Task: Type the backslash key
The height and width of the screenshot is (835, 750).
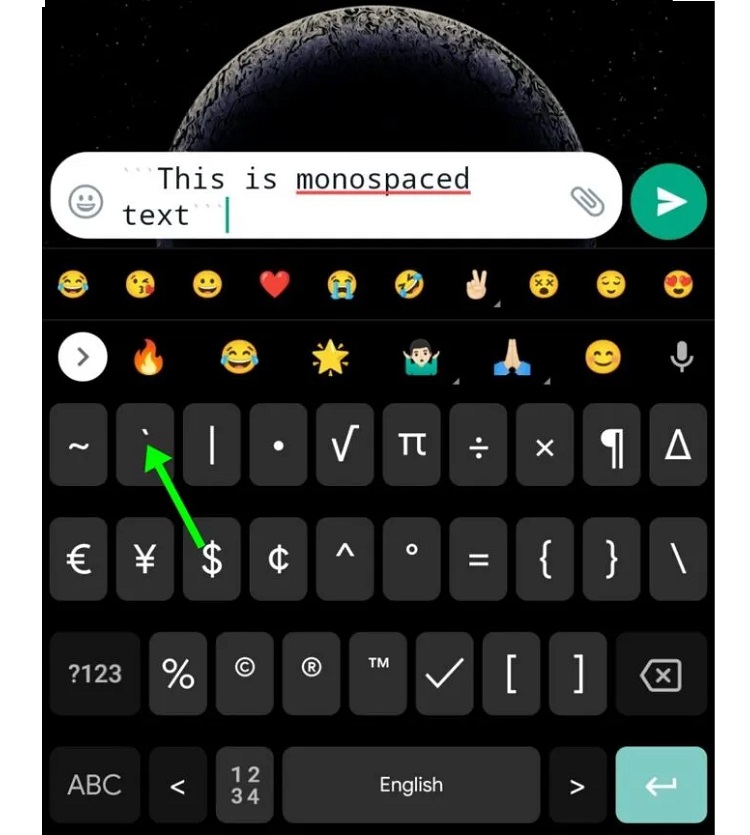Action: pos(678,560)
